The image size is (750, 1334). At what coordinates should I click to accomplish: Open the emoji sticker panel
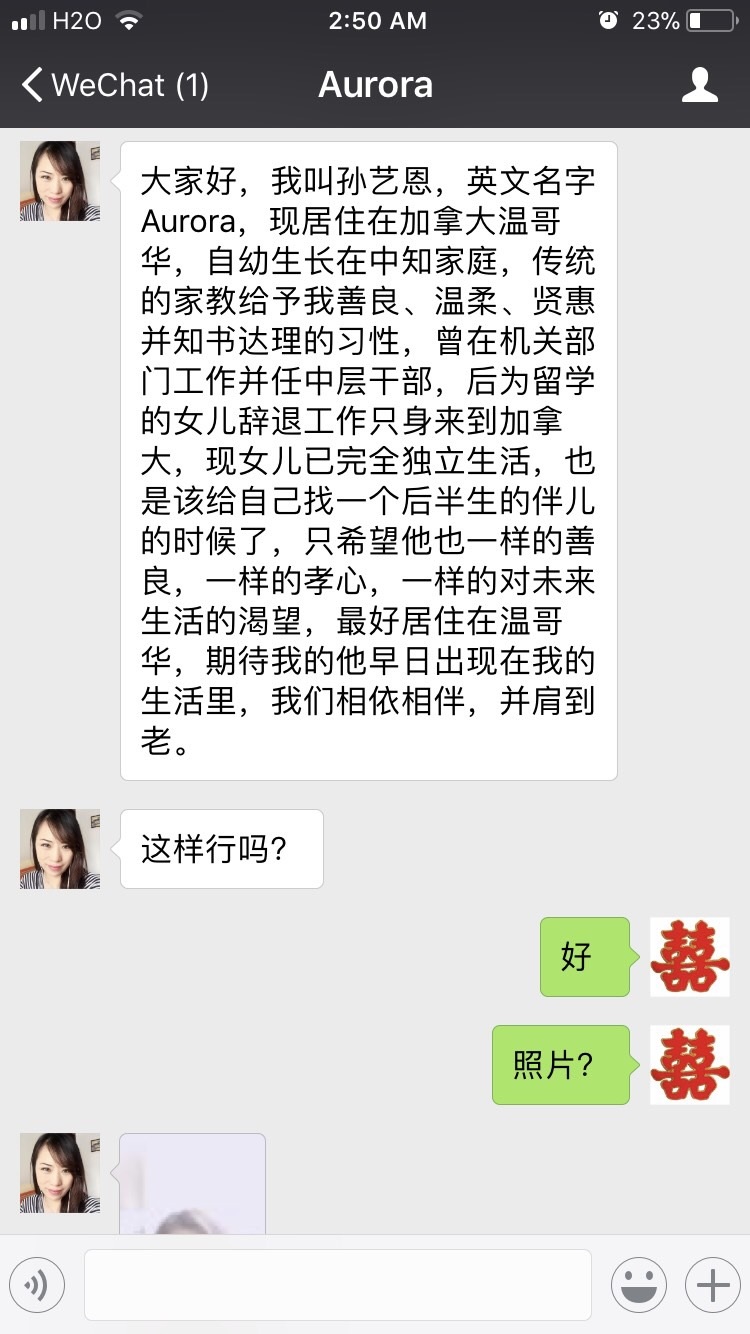click(x=638, y=1285)
